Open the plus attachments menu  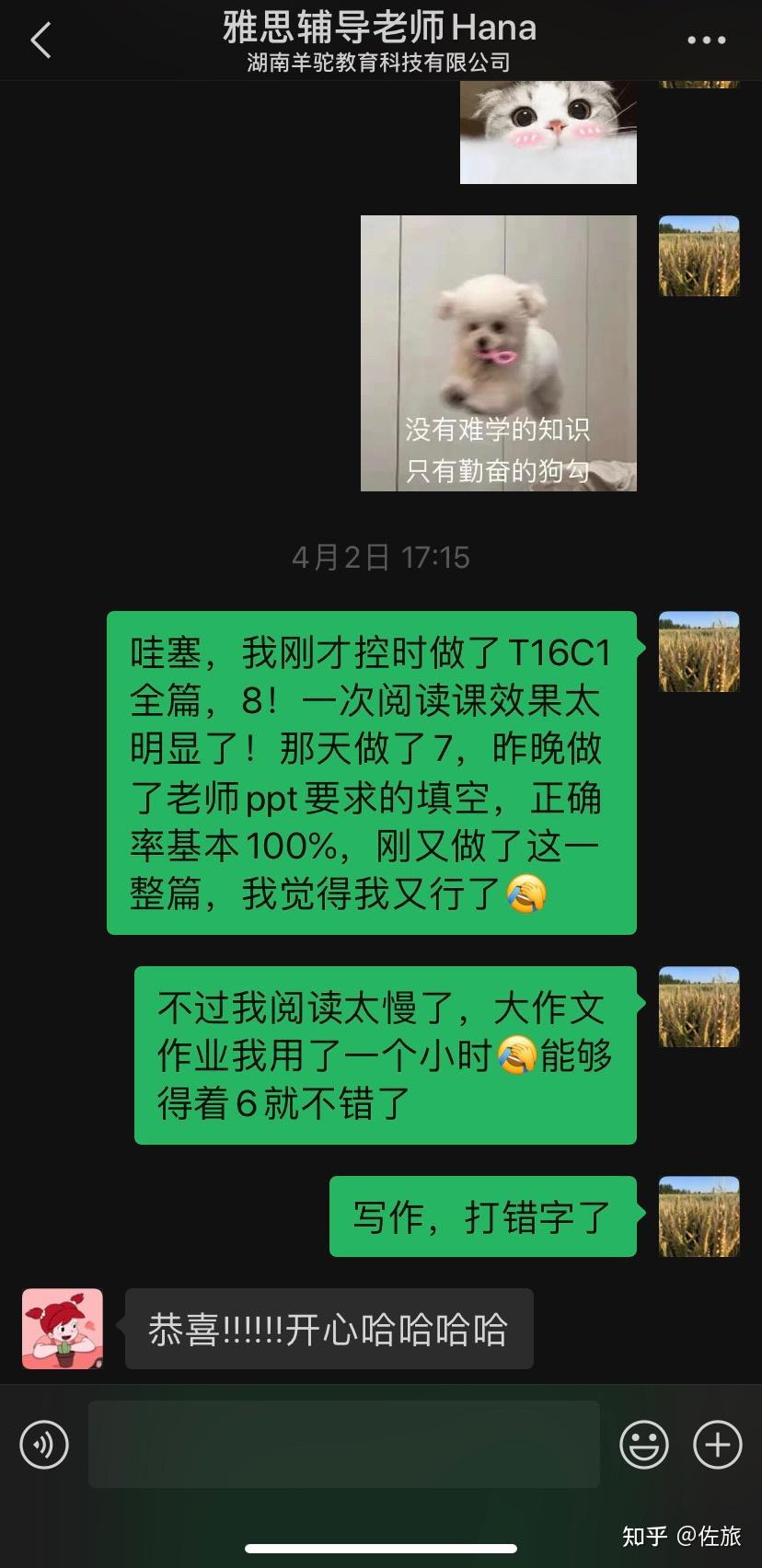pos(718,1444)
